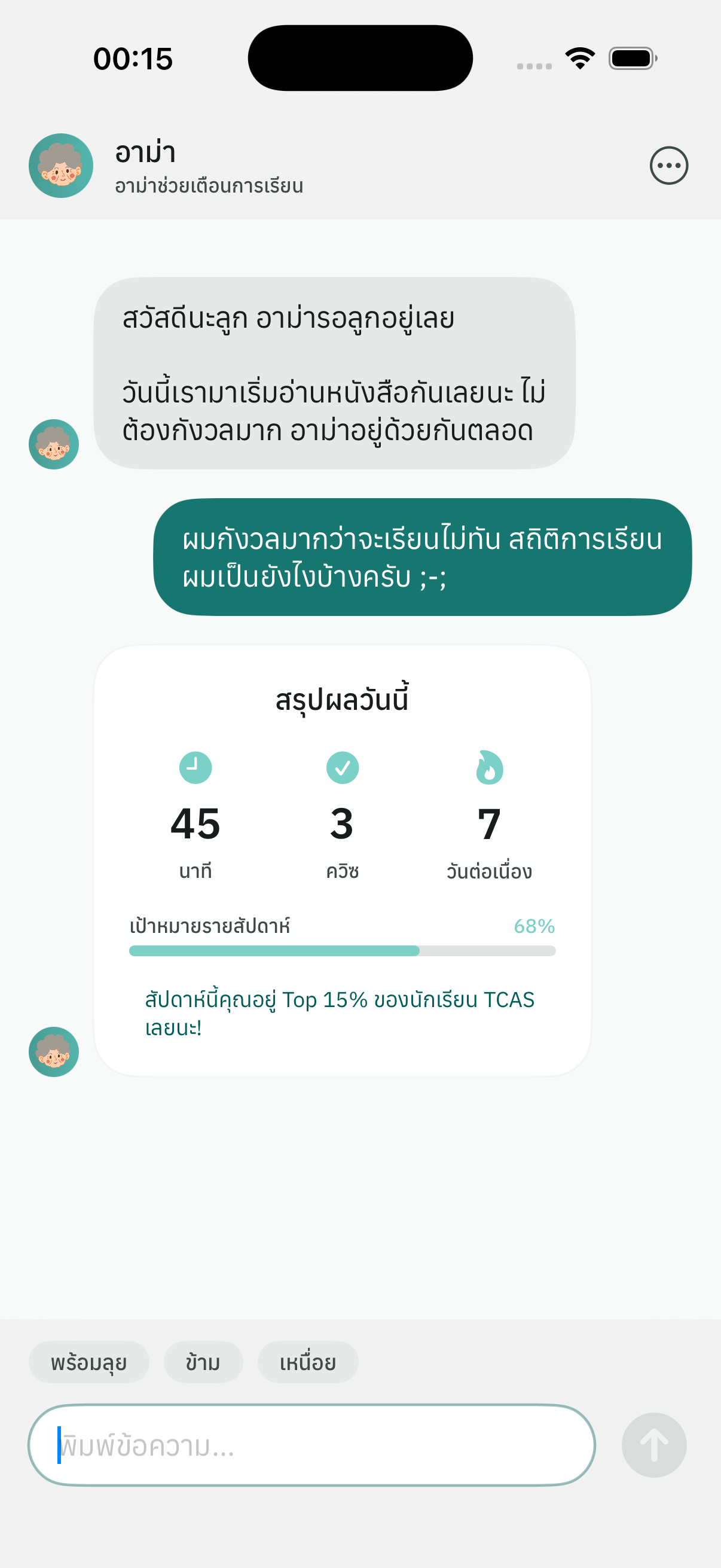721x1568 pixels.
Task: Tap the checkmark icon above the quiz count
Action: (x=343, y=768)
